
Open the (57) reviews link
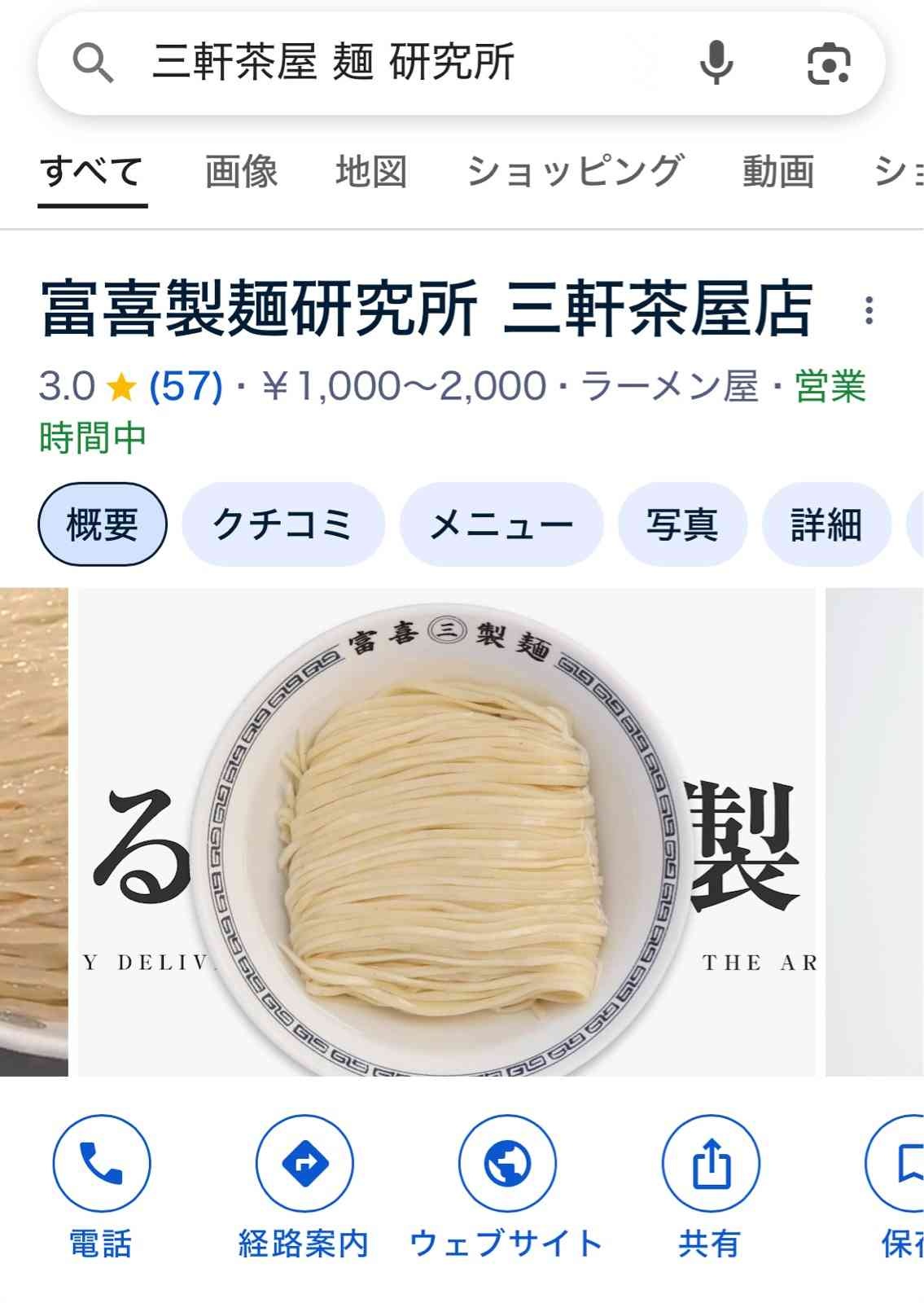pos(186,386)
